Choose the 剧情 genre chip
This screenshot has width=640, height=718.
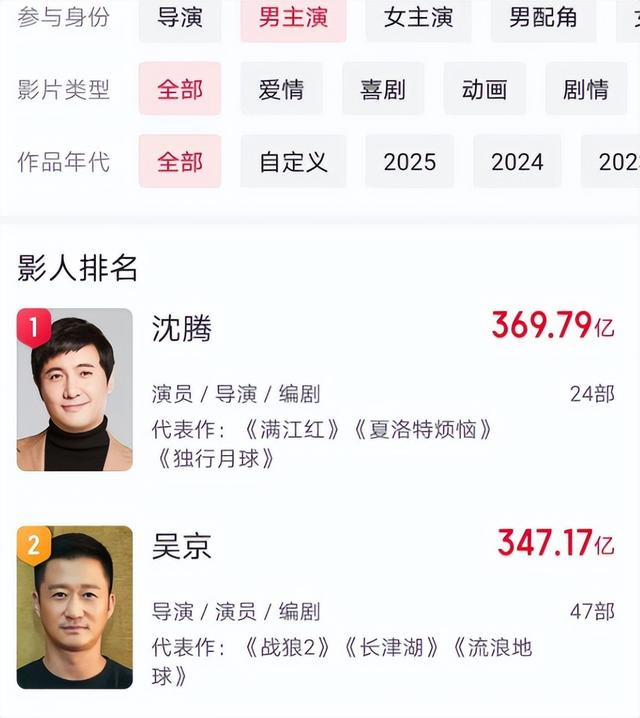click(586, 89)
